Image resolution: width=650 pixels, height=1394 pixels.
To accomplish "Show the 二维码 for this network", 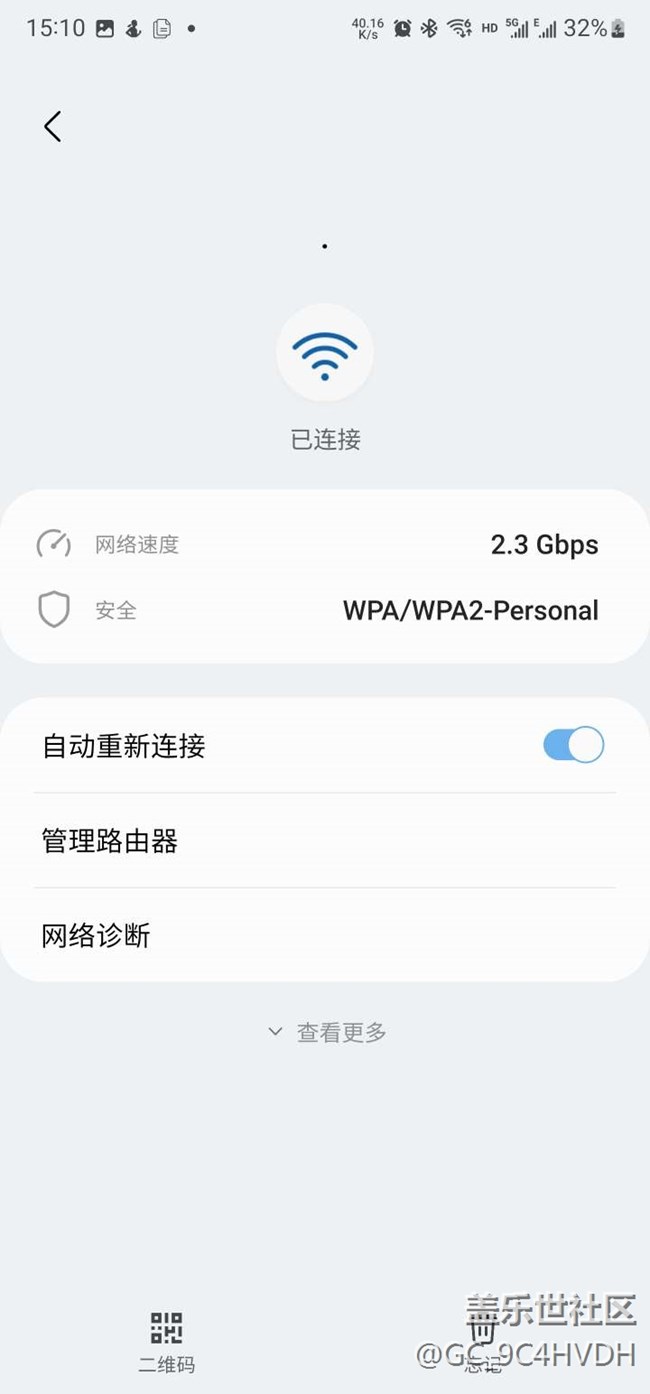I will (x=166, y=1340).
